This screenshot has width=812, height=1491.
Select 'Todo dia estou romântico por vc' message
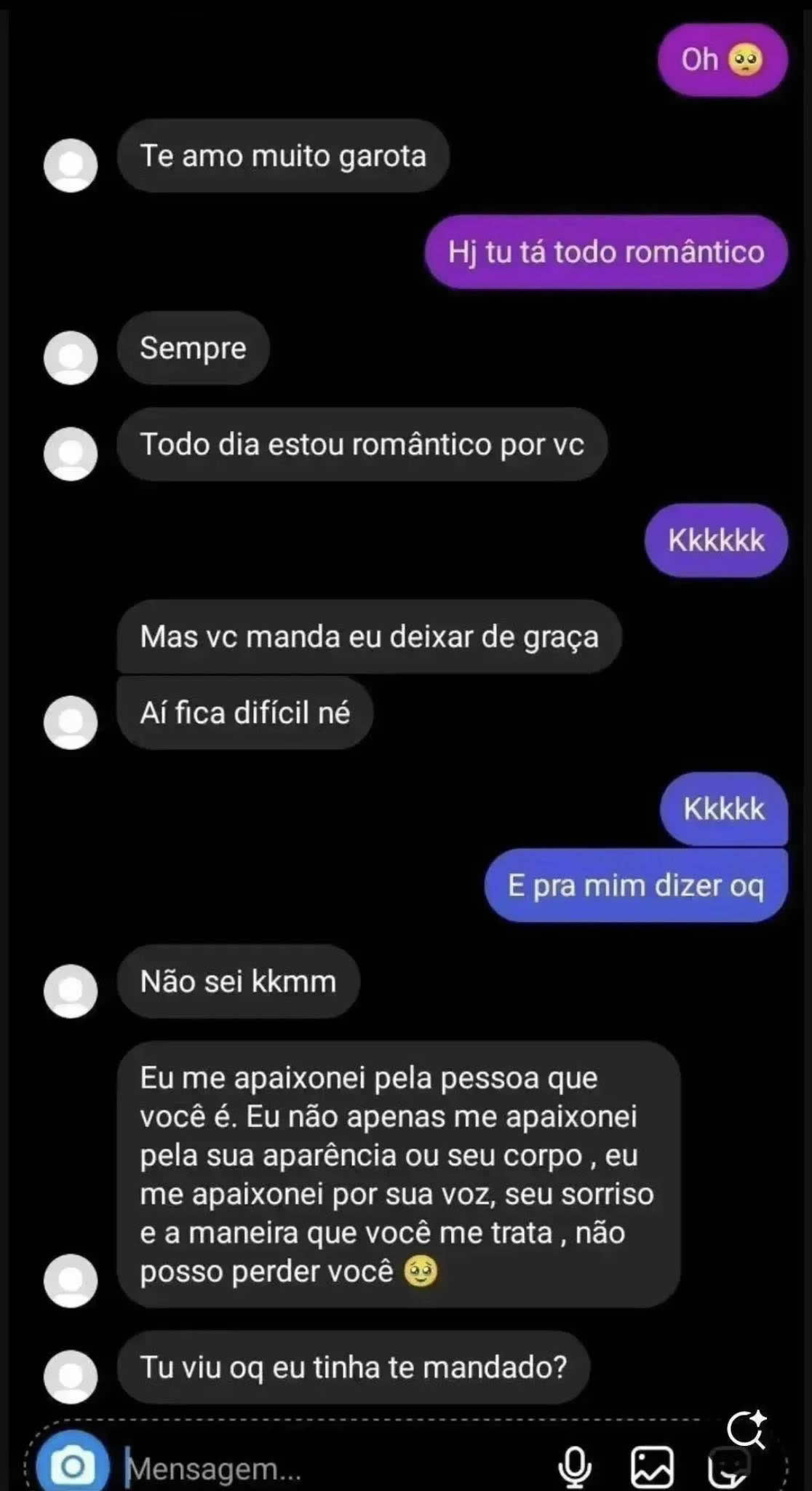361,445
